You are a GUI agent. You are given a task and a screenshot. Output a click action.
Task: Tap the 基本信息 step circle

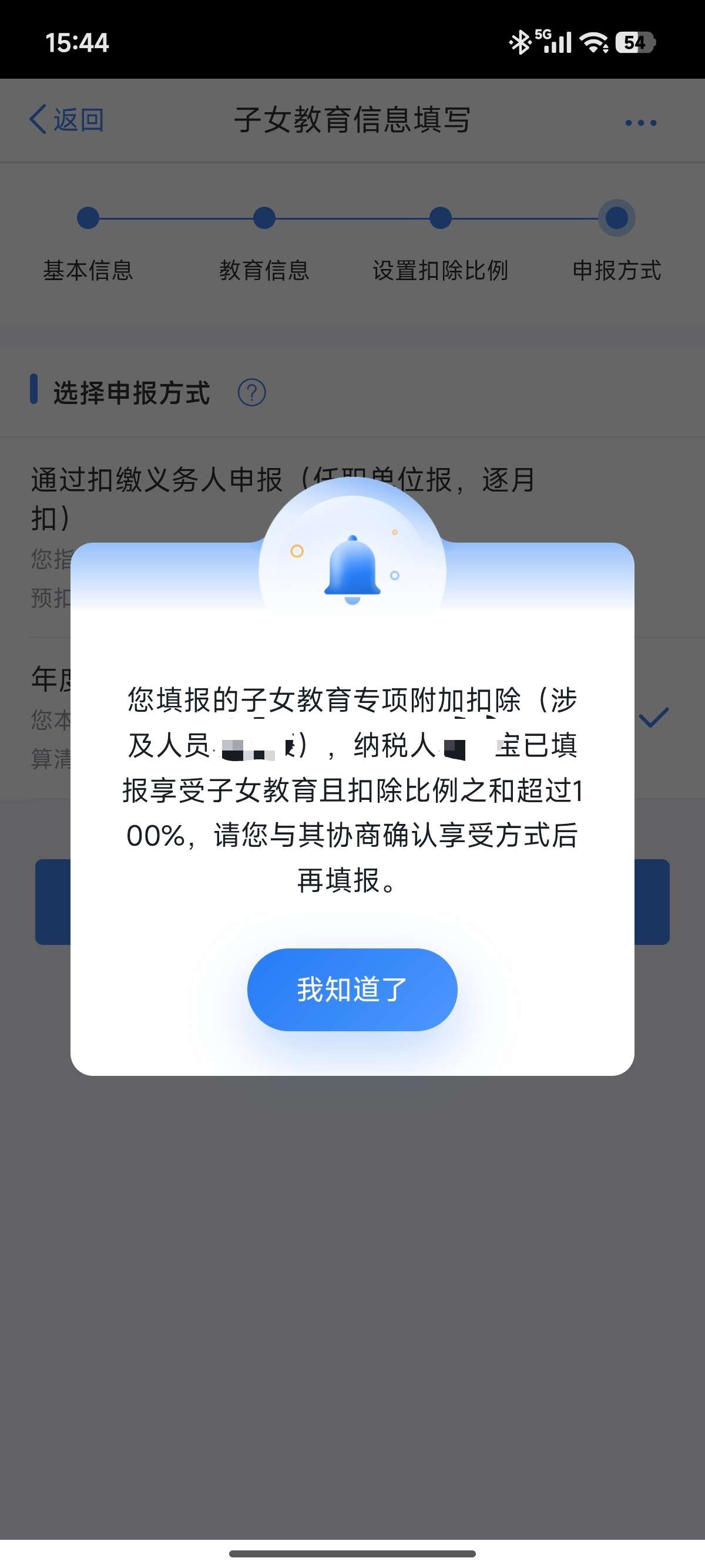pyautogui.click(x=88, y=217)
